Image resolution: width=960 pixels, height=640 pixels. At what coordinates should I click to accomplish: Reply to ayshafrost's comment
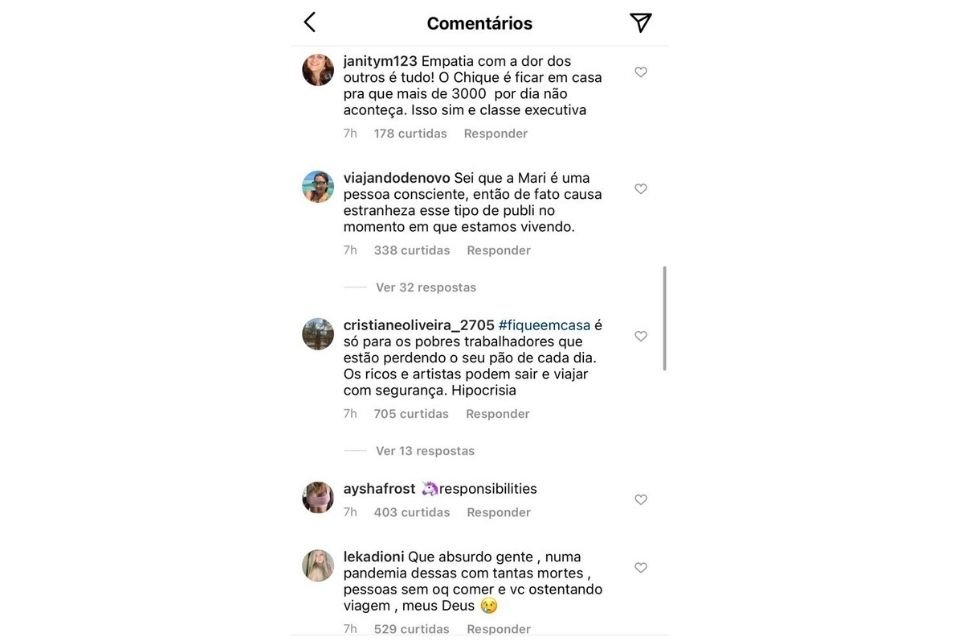click(x=498, y=512)
